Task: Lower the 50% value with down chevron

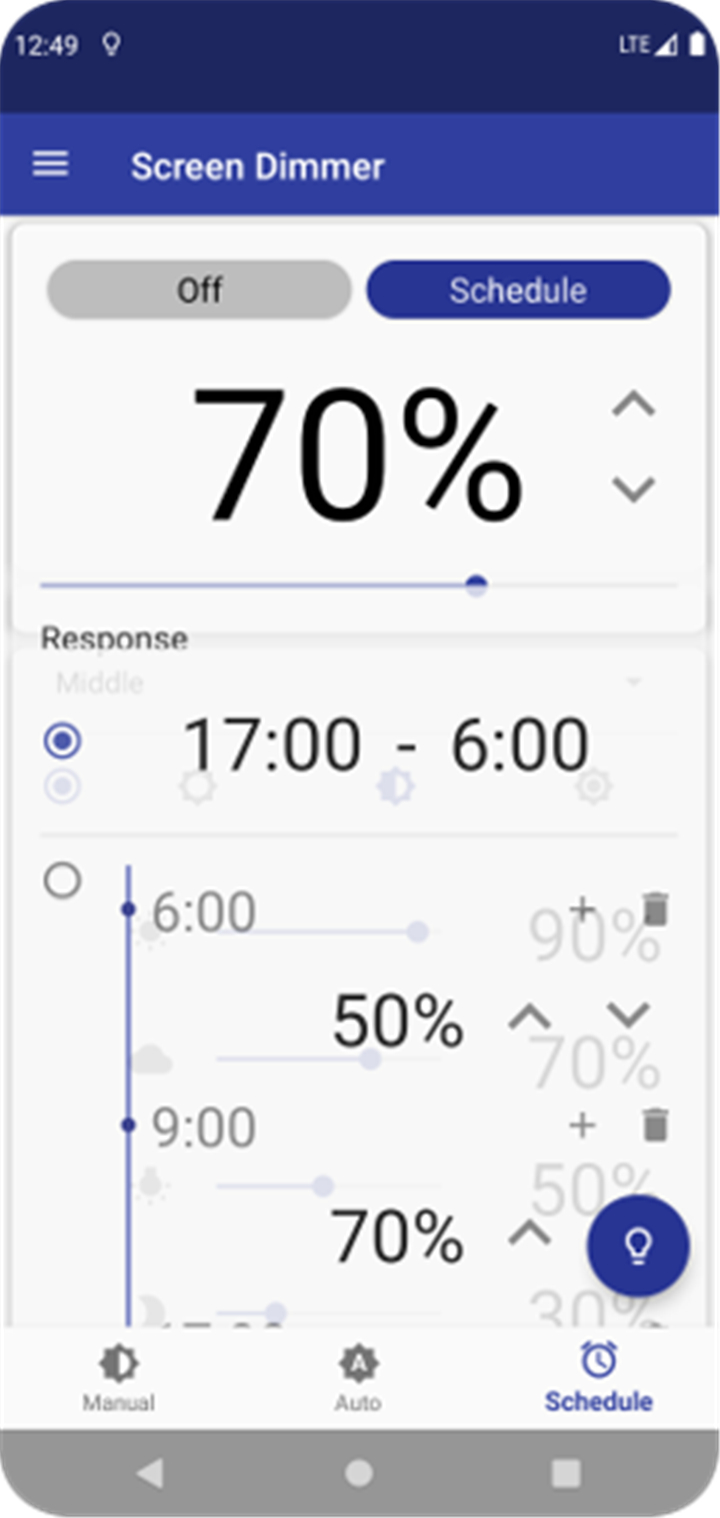Action: 628,1015
